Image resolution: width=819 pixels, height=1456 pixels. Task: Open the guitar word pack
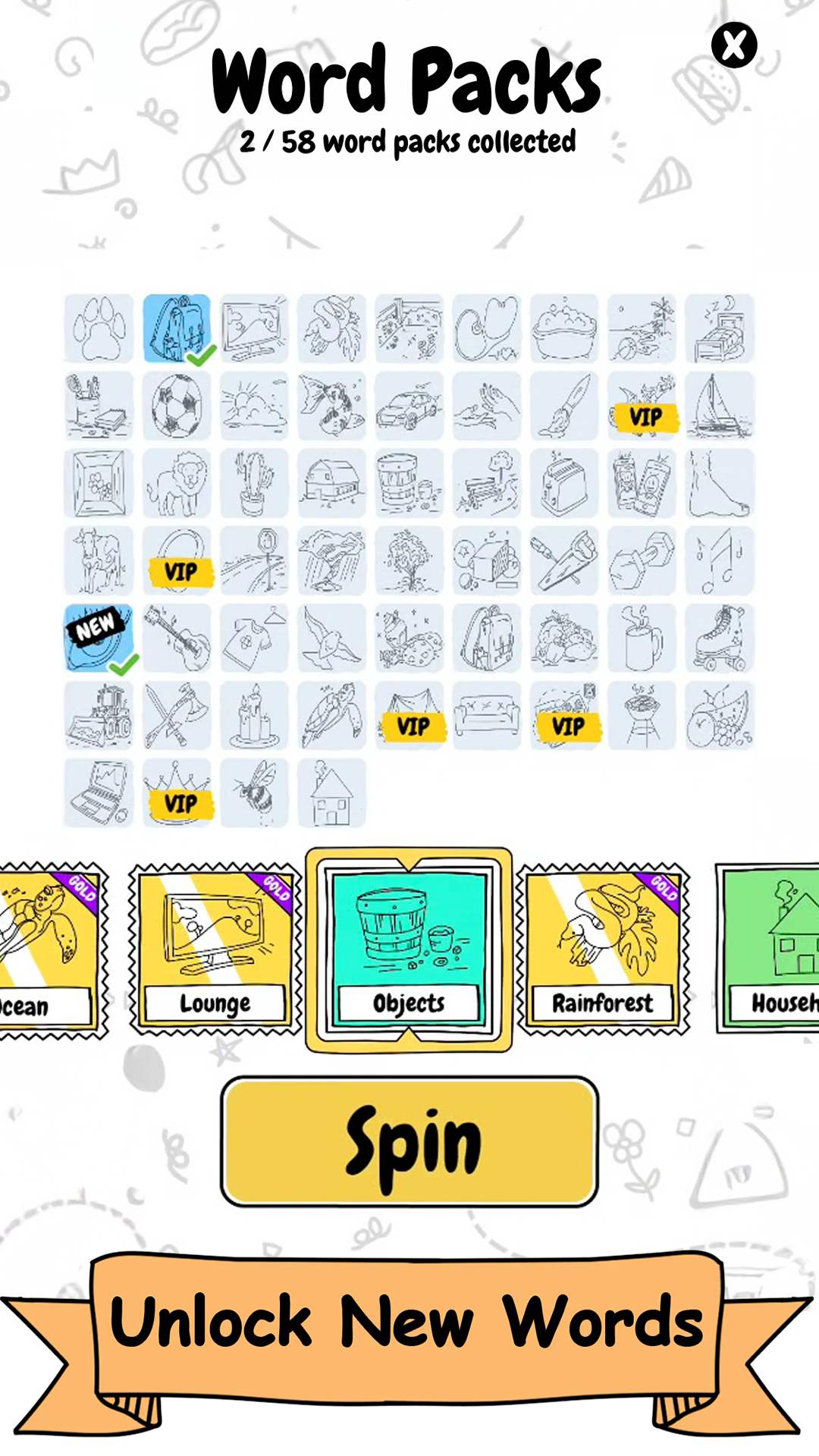177,638
